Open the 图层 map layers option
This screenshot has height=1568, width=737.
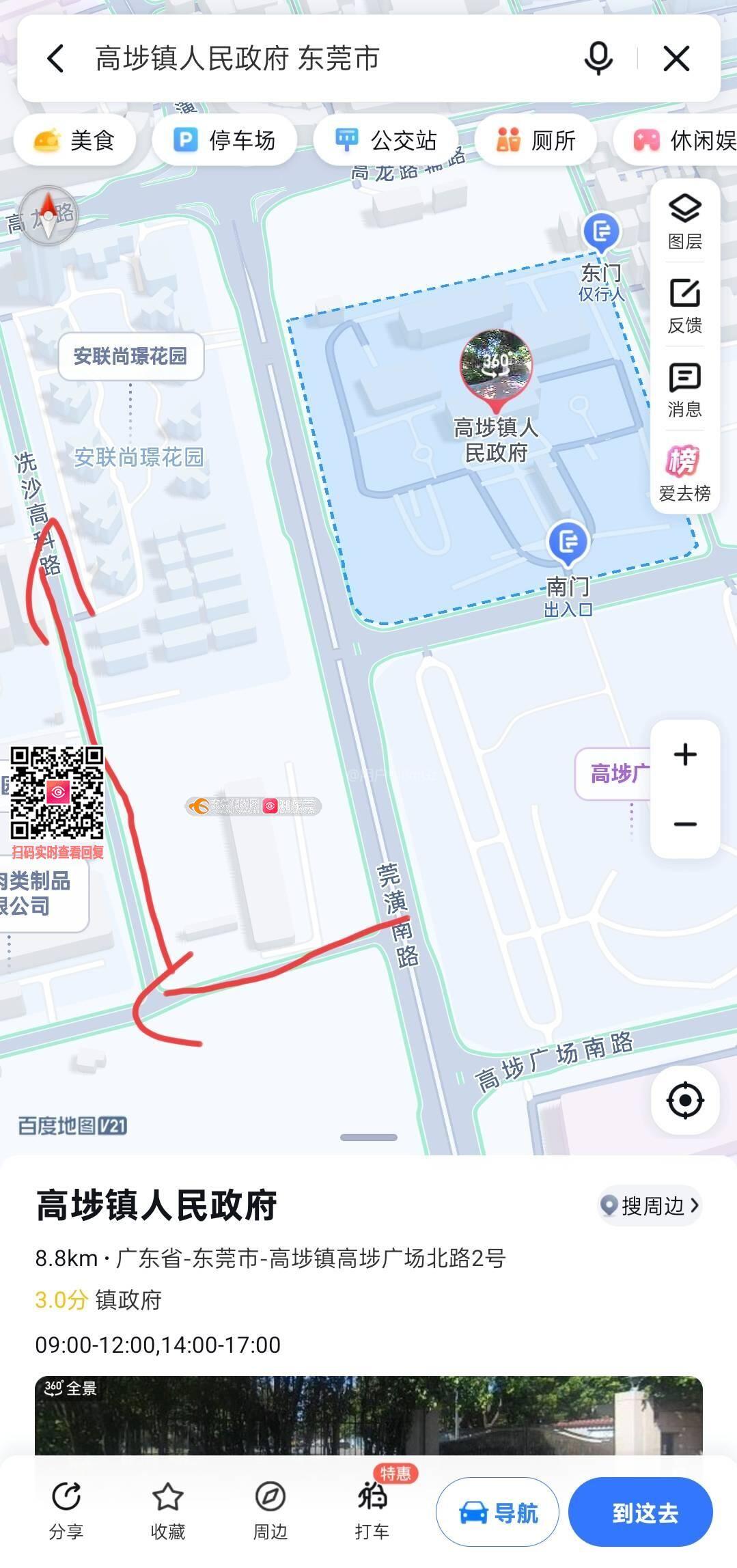point(684,221)
